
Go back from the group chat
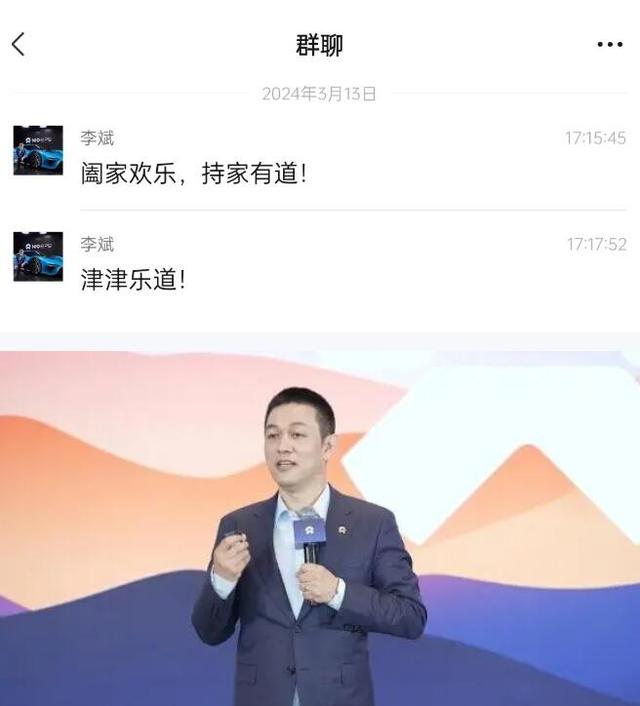[18, 44]
